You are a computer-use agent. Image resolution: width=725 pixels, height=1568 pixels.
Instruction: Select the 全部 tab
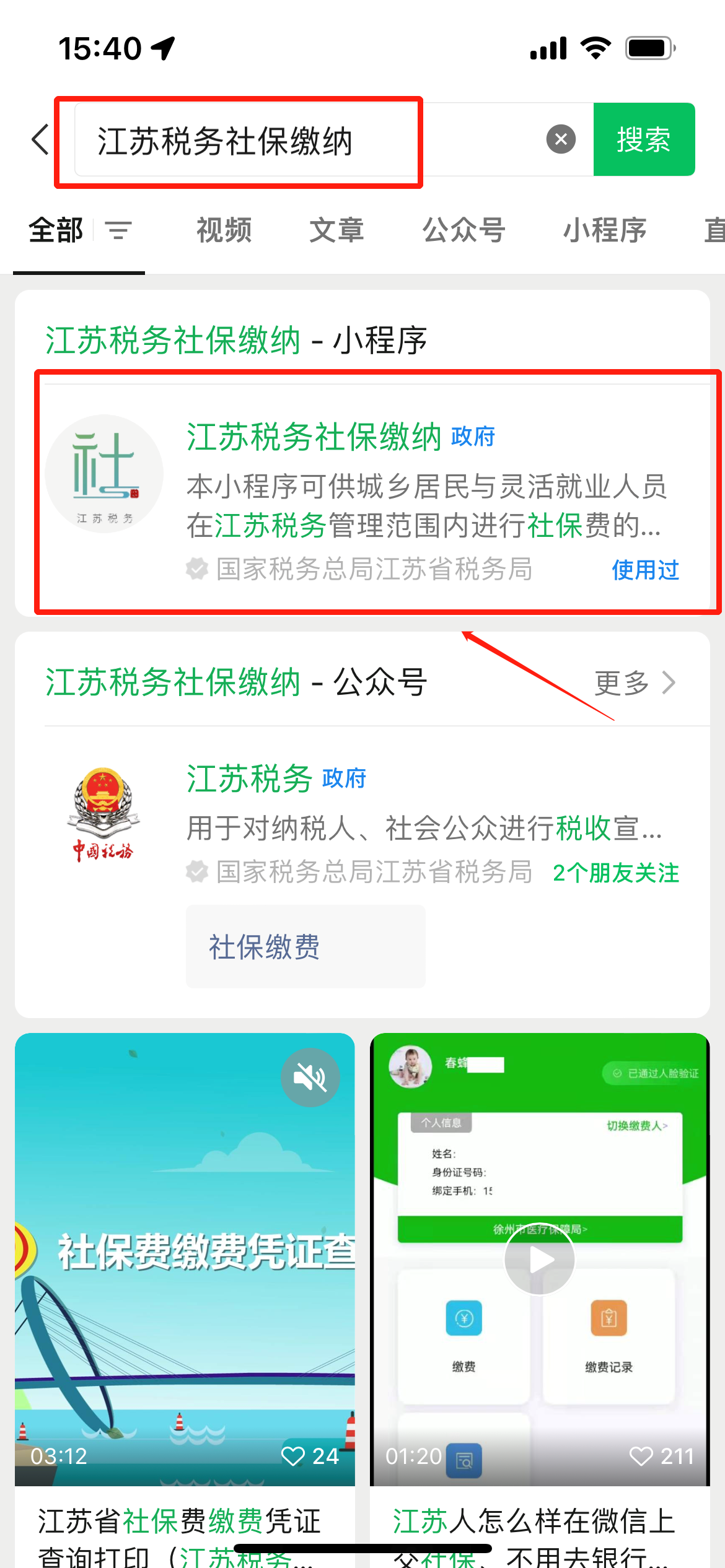click(x=55, y=230)
